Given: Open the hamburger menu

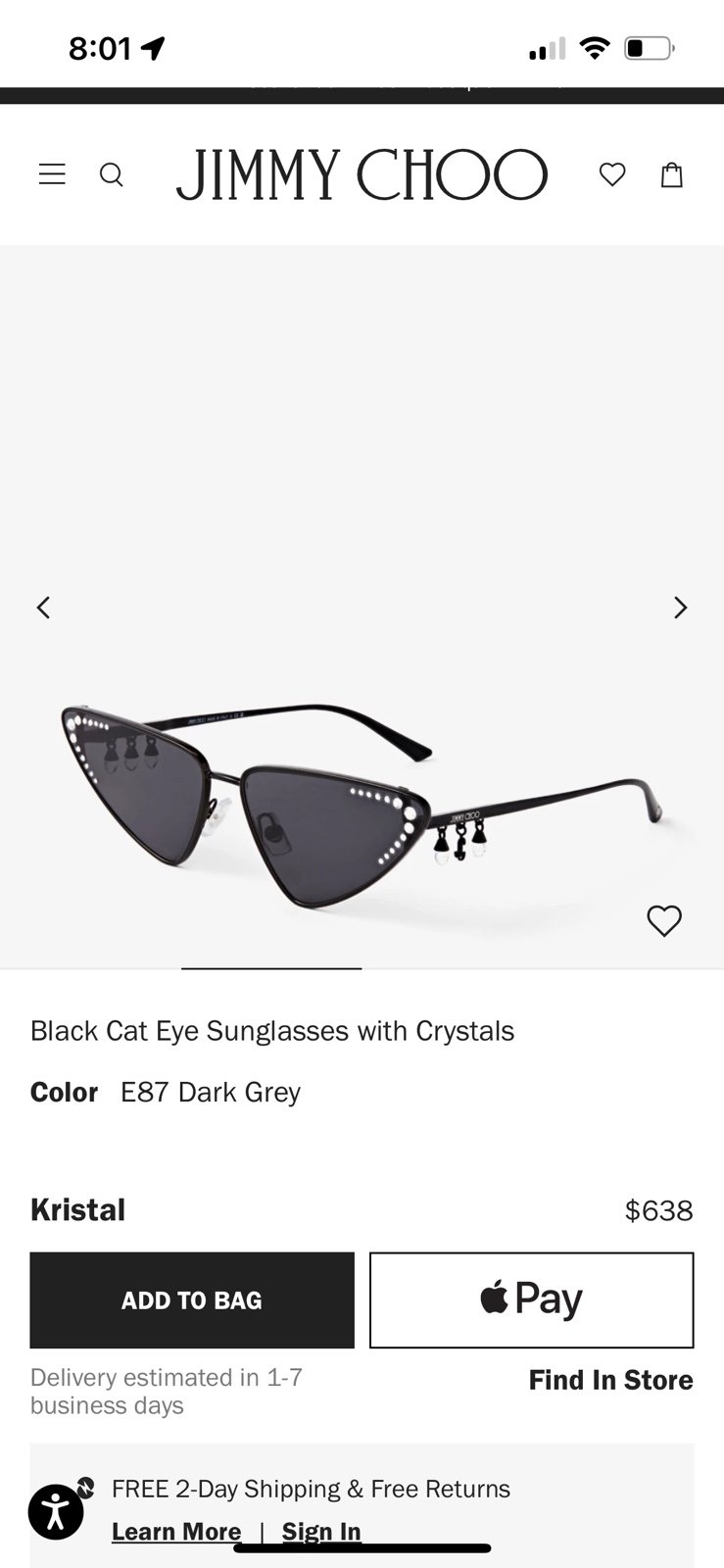Looking at the screenshot, I should 52,174.
